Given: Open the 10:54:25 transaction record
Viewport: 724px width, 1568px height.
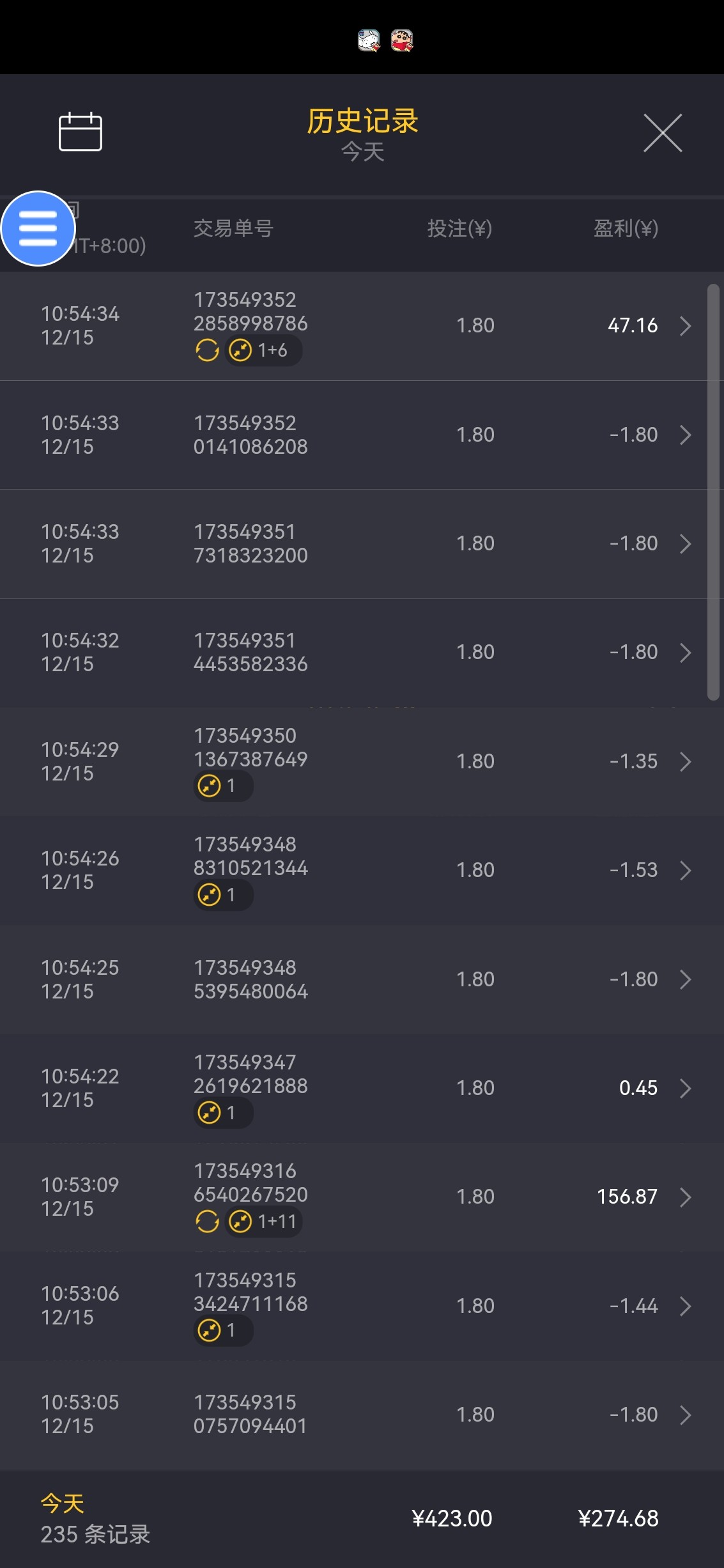Looking at the screenshot, I should click(x=362, y=979).
